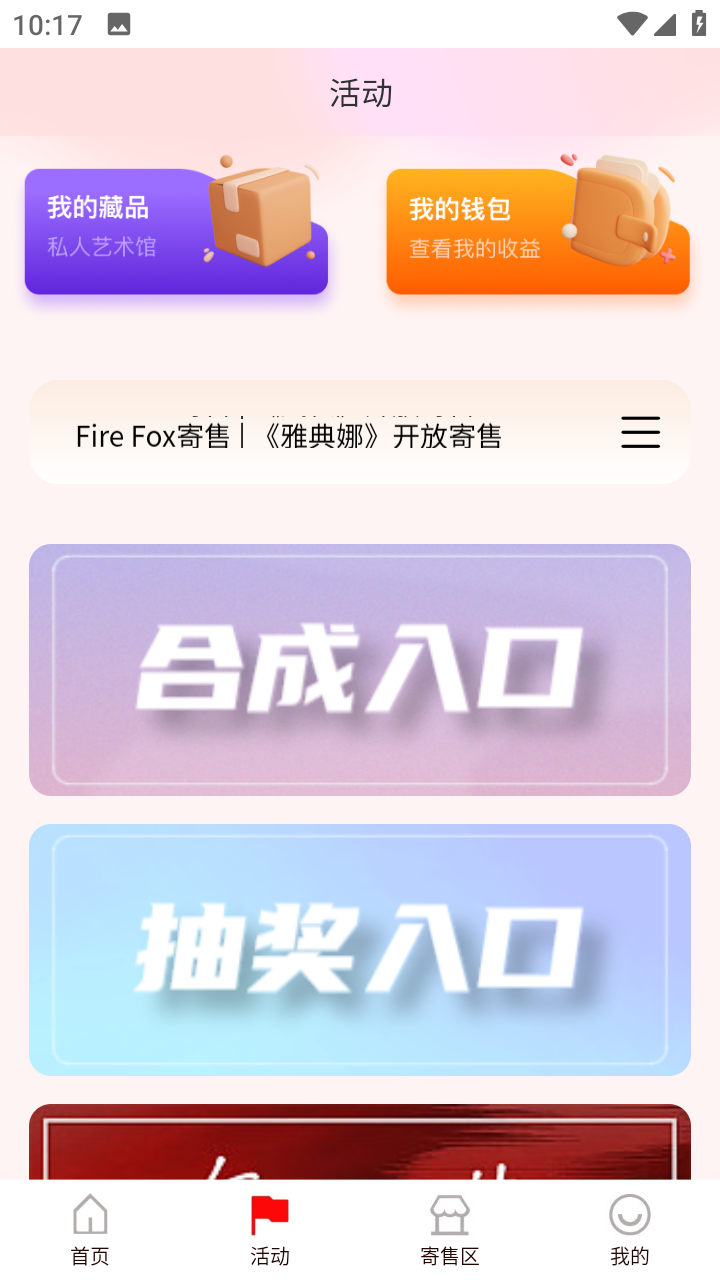The image size is (720, 1280).
Task: Open the announcement list menu icon
Action: (640, 432)
